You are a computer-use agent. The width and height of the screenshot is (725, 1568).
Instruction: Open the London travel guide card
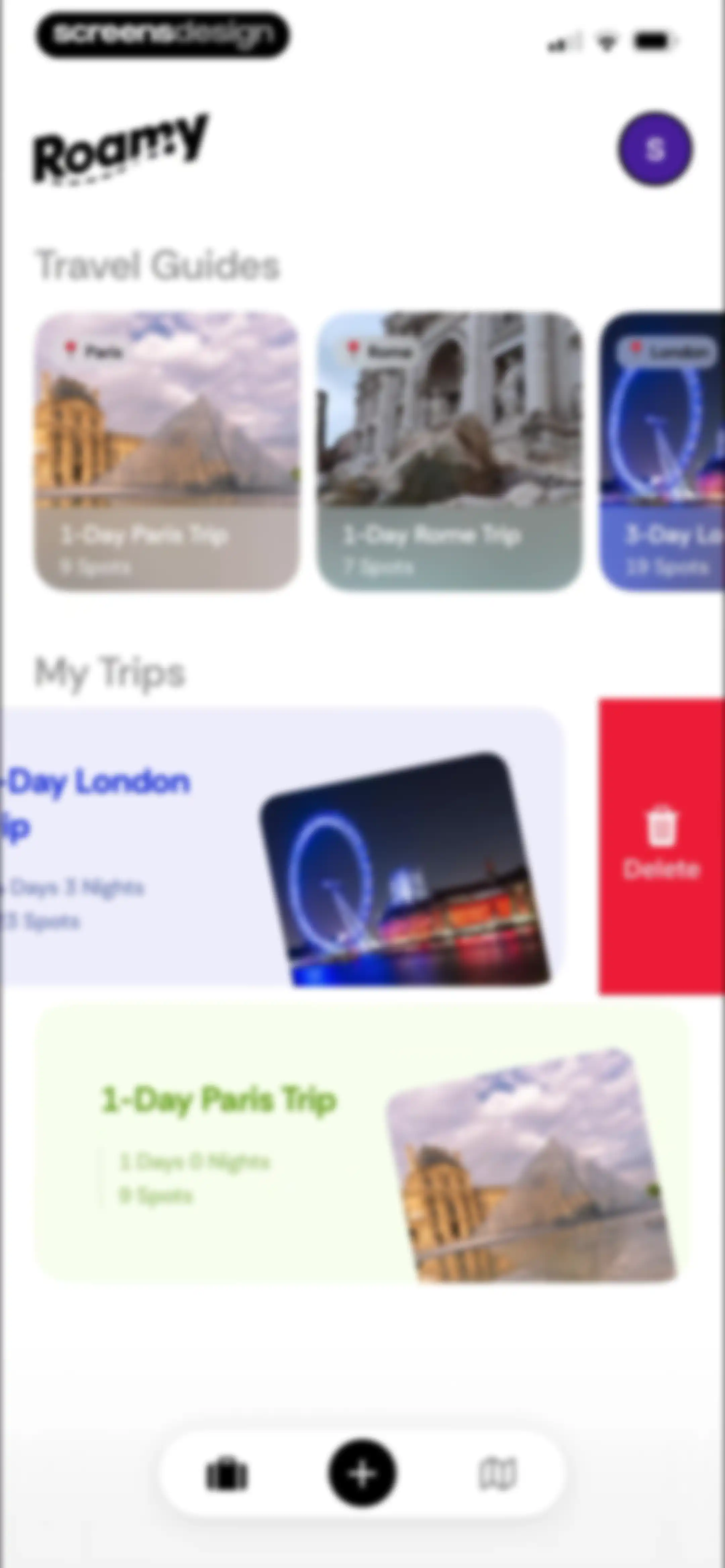[x=662, y=451]
